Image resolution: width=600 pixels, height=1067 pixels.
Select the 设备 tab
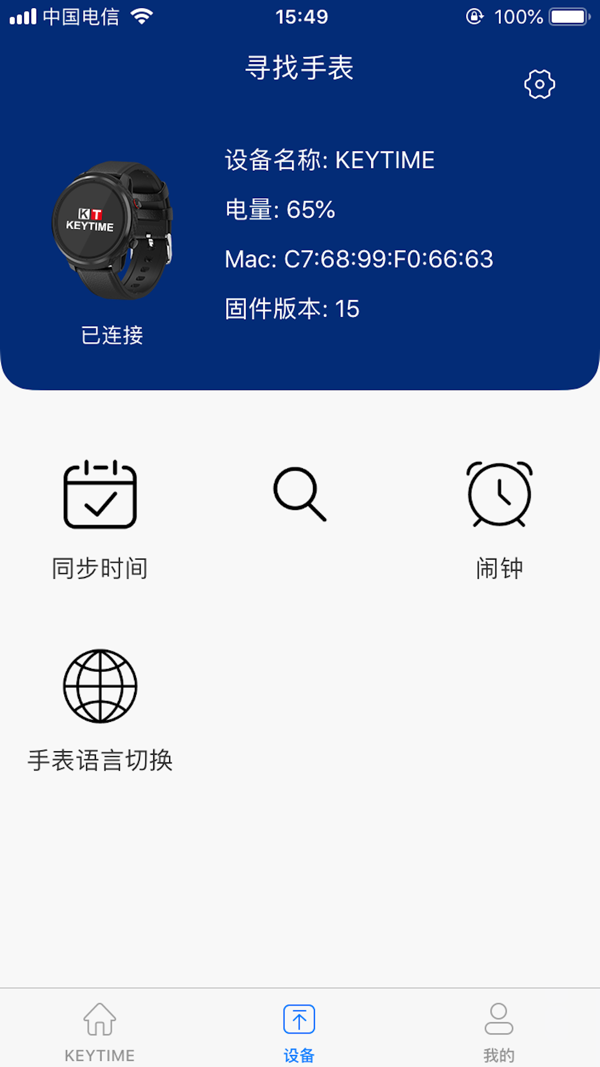(299, 1030)
